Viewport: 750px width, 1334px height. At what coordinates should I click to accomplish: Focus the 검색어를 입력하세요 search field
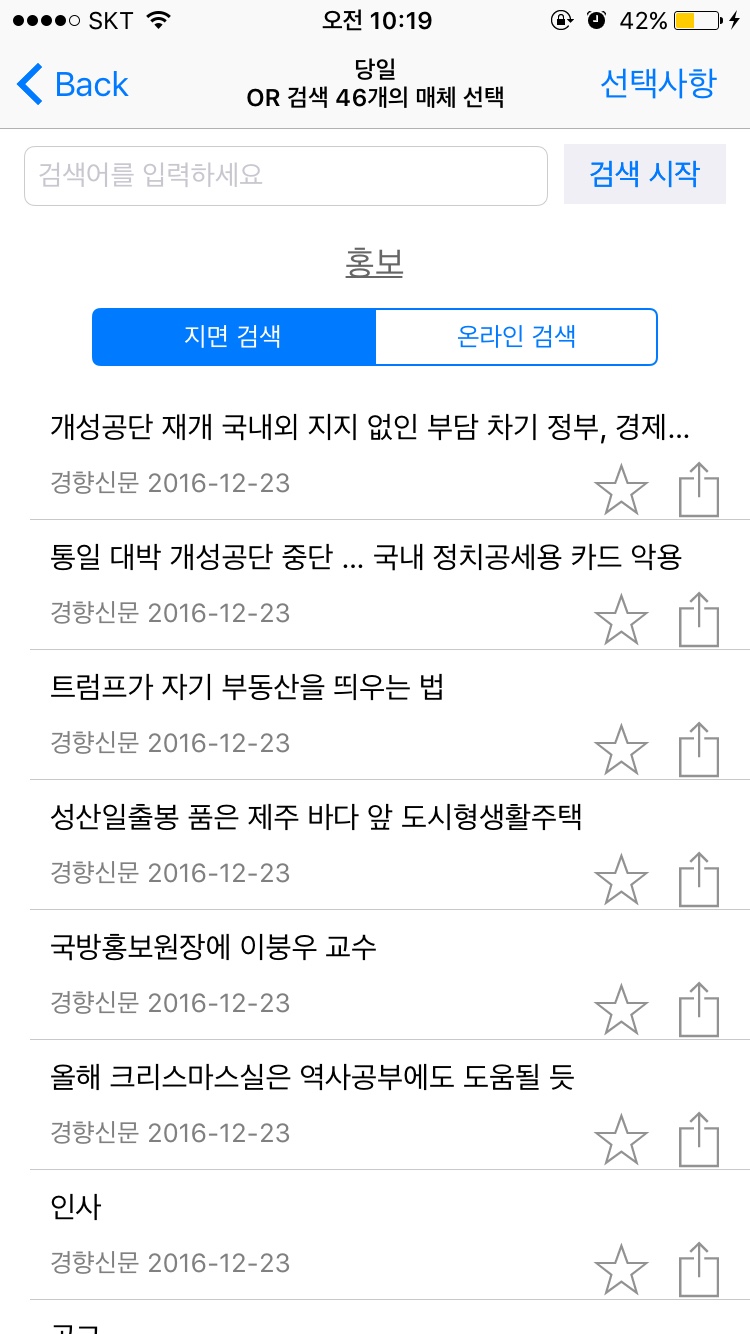(x=286, y=176)
